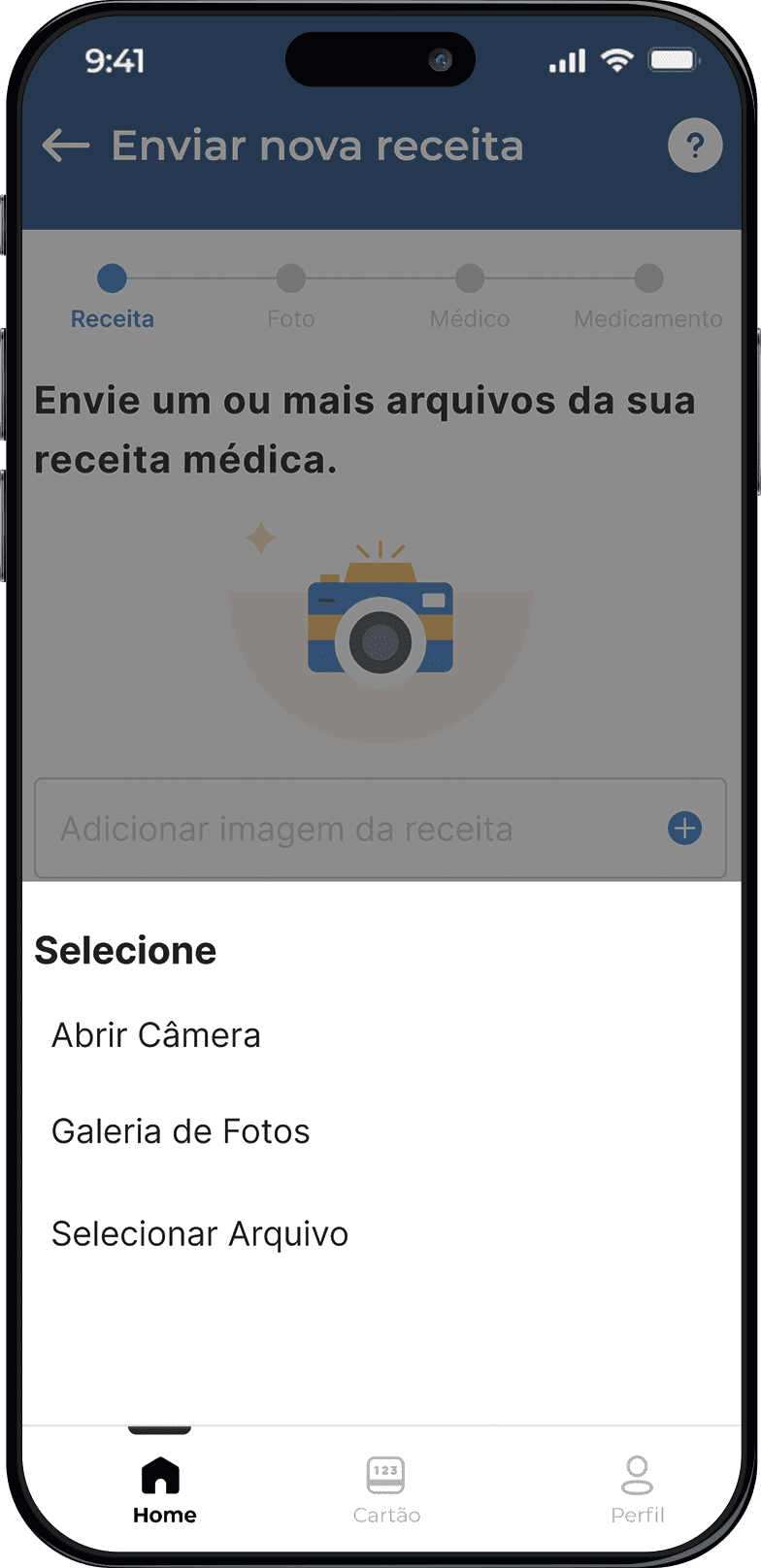Viewport: 761px width, 1568px height.
Task: Select the Selecionar Arquivo option
Action: coord(200,1233)
